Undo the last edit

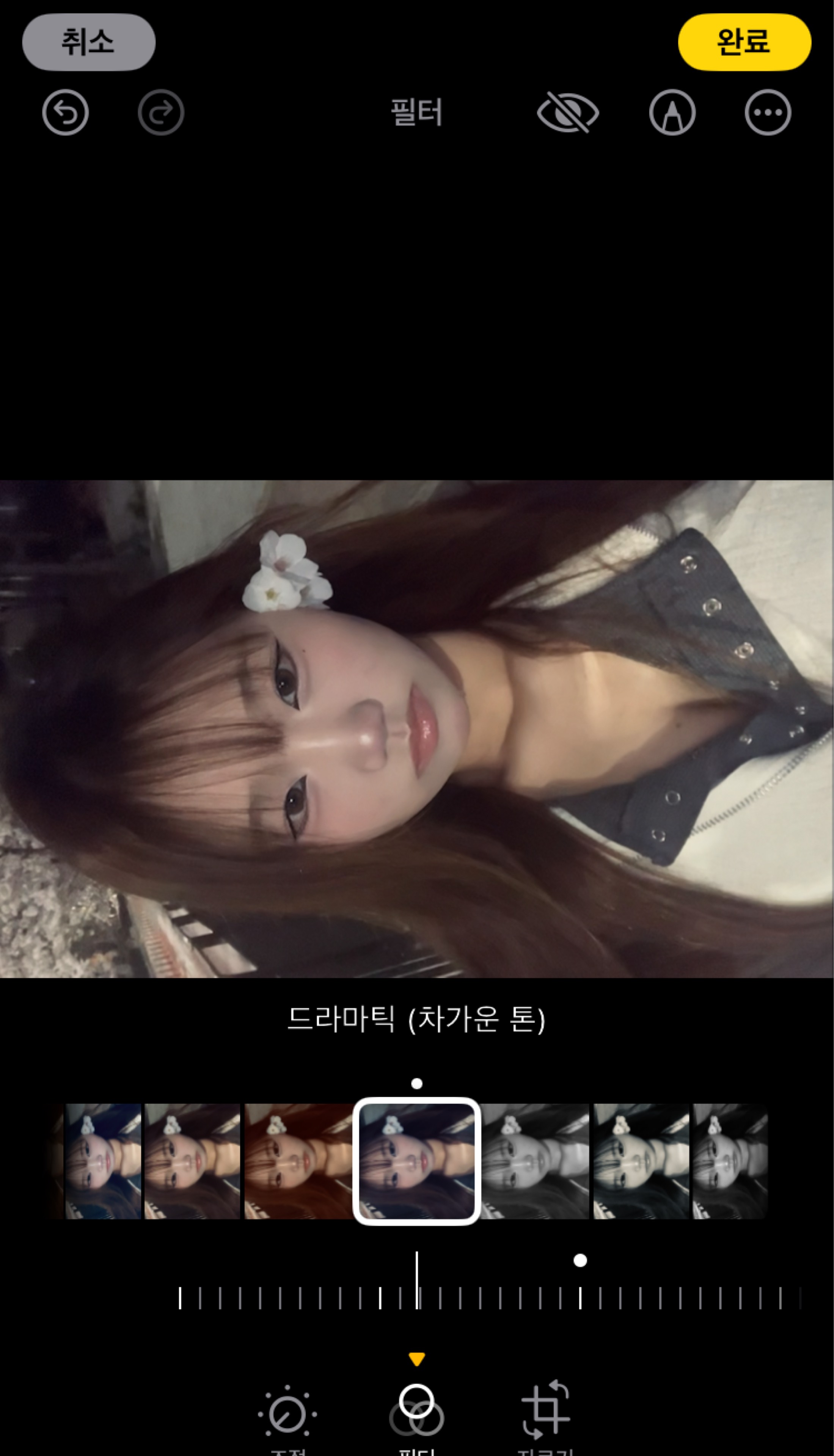pos(65,112)
